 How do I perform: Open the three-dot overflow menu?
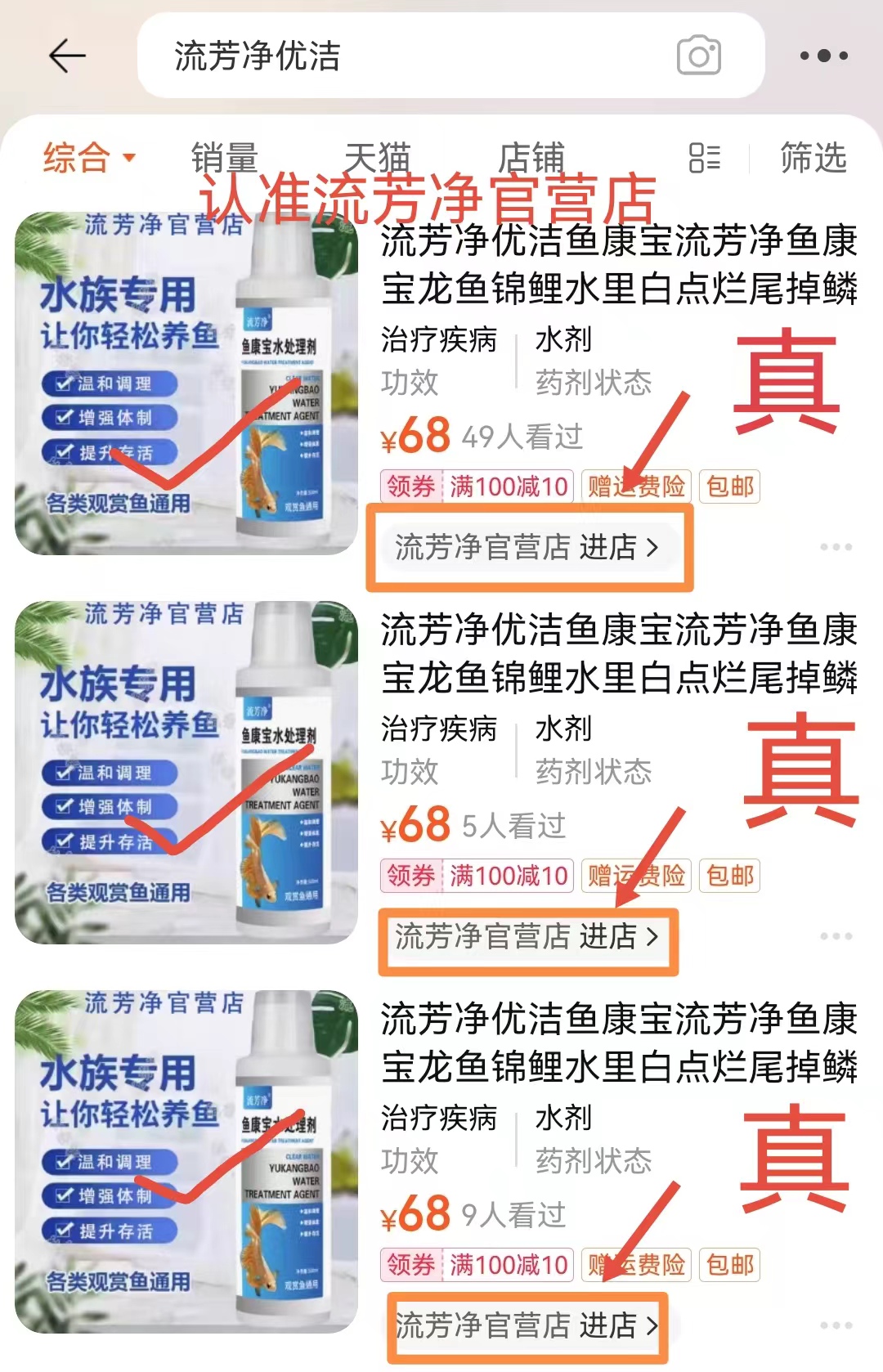[823, 56]
